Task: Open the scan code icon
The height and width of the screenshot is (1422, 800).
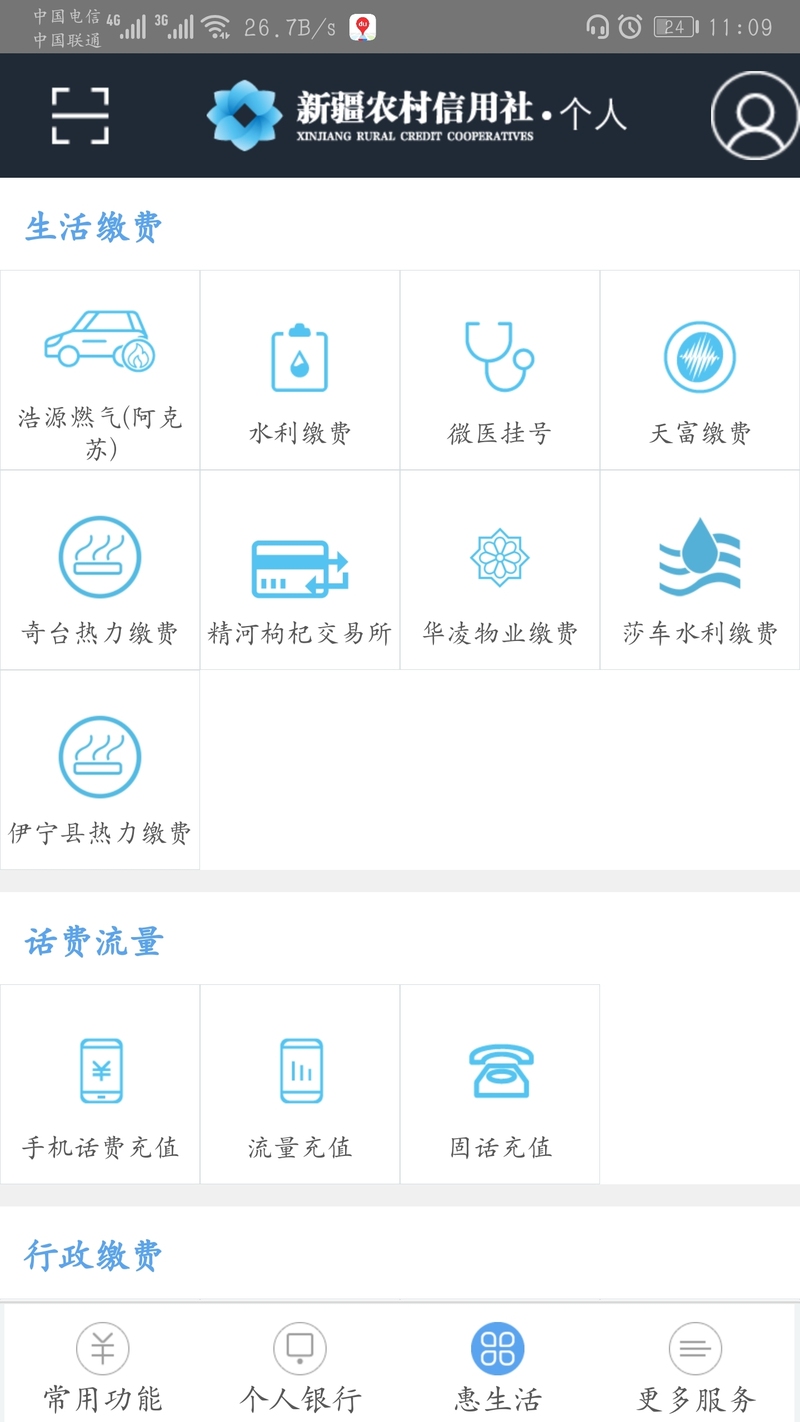Action: 80,115
